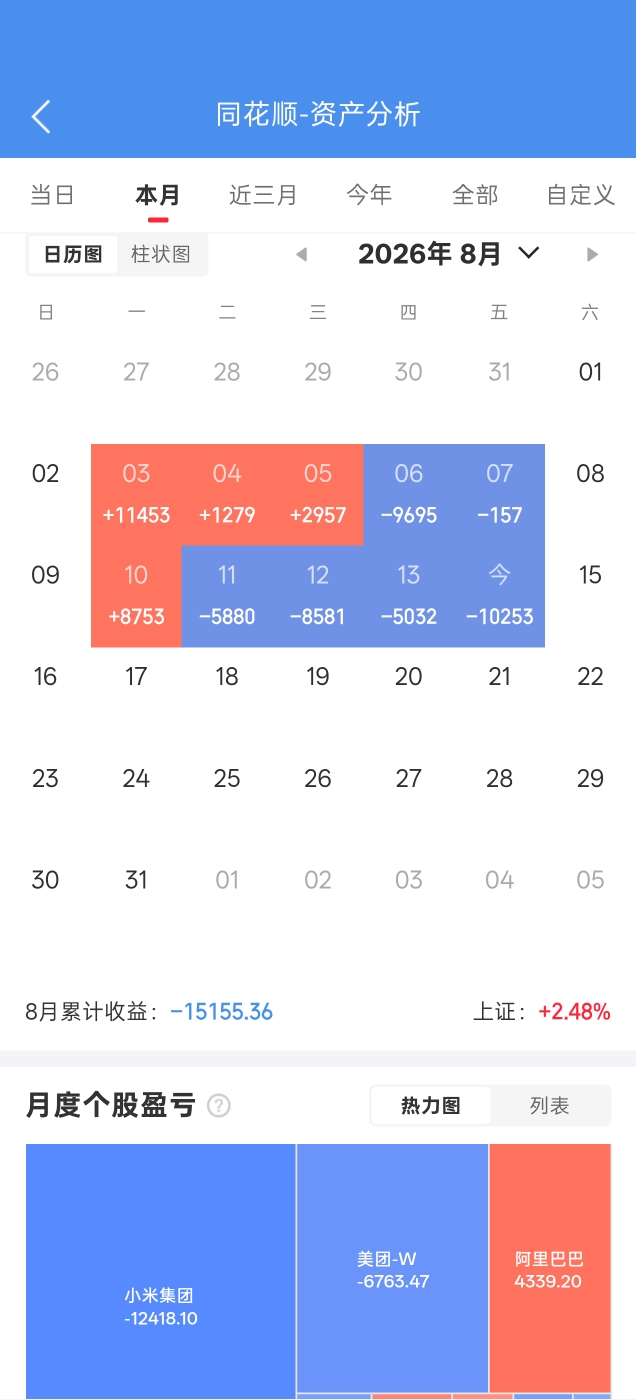636x1400 pixels.
Task: Open help icon next to 月度个股盈亏
Action: [x=218, y=1106]
